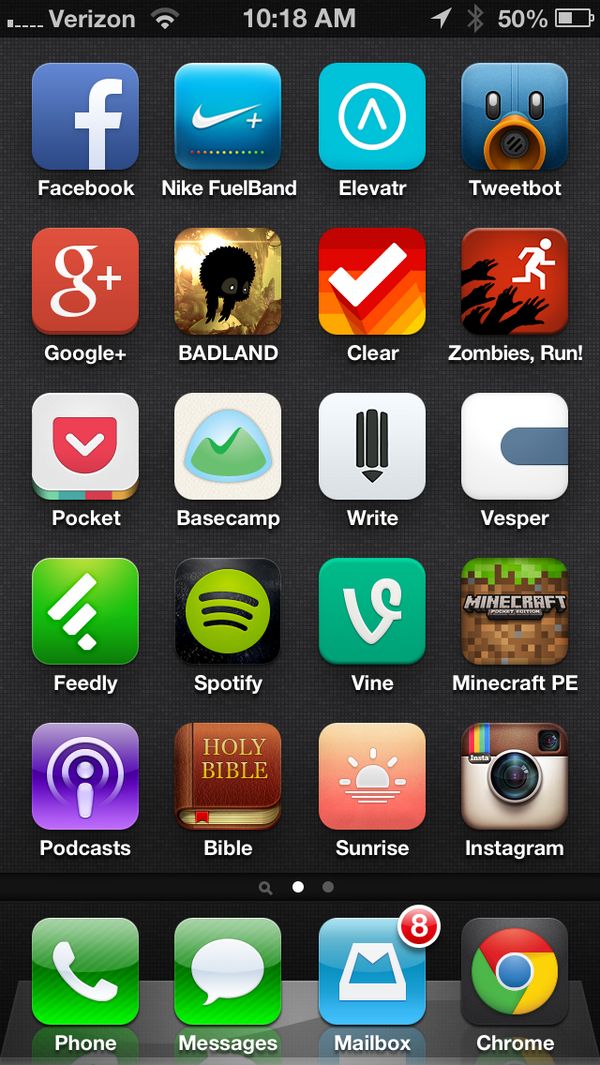
Task: Launch the Basecamp app
Action: (x=228, y=446)
